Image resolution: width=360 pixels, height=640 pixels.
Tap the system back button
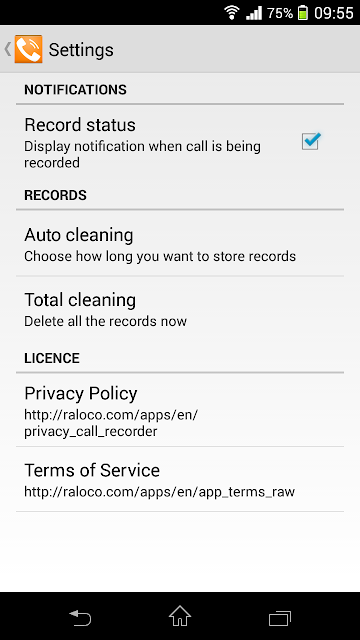click(80, 618)
